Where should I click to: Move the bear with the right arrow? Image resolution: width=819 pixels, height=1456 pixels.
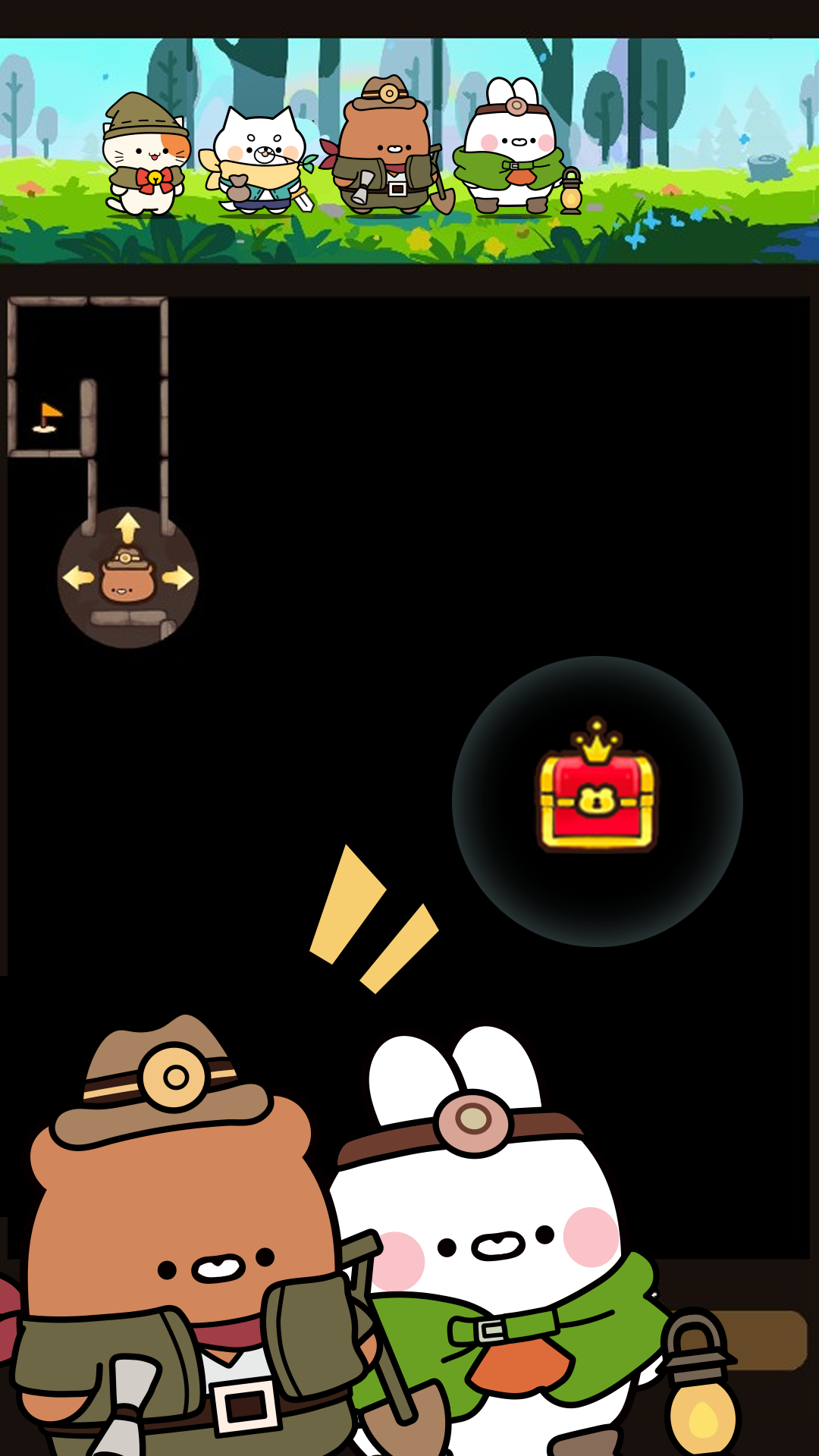[x=177, y=578]
